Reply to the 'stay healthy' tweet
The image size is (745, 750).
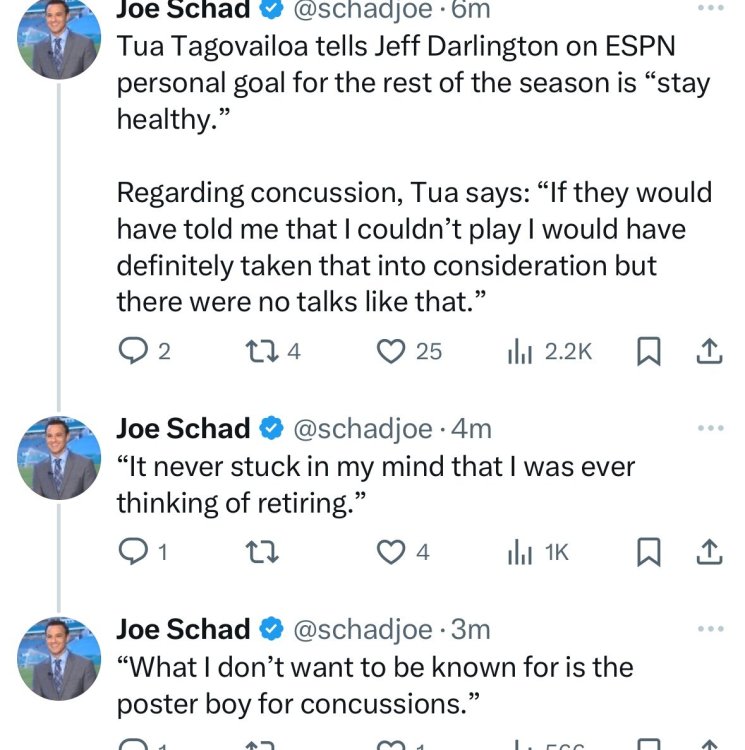(x=132, y=351)
